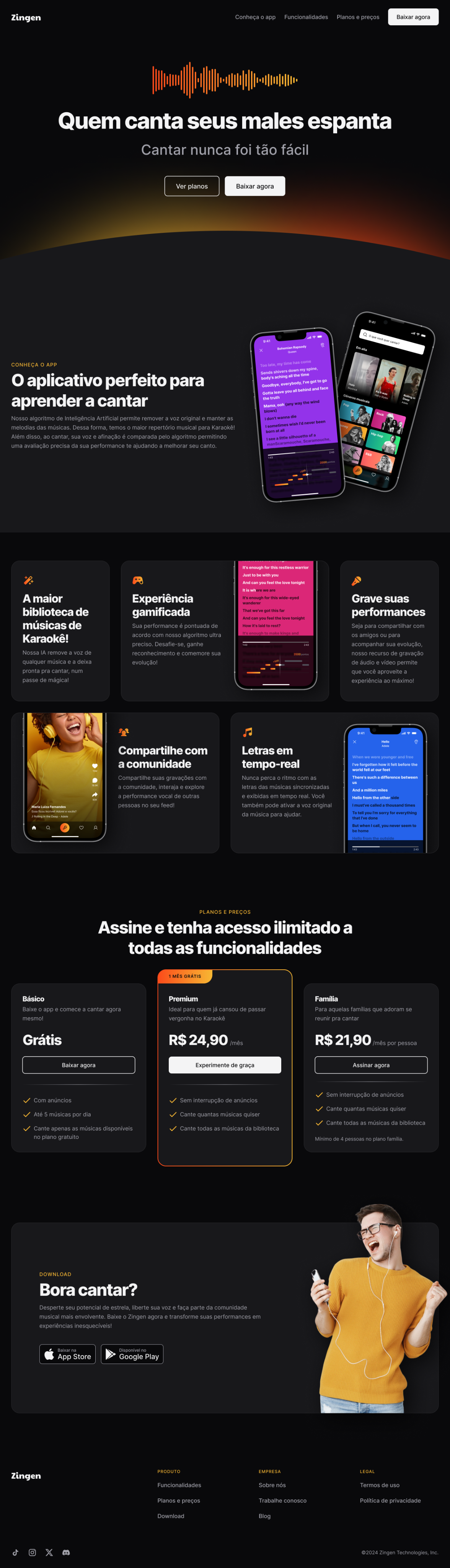
Task: Open the Sobre nós footer link
Action: (272, 1485)
